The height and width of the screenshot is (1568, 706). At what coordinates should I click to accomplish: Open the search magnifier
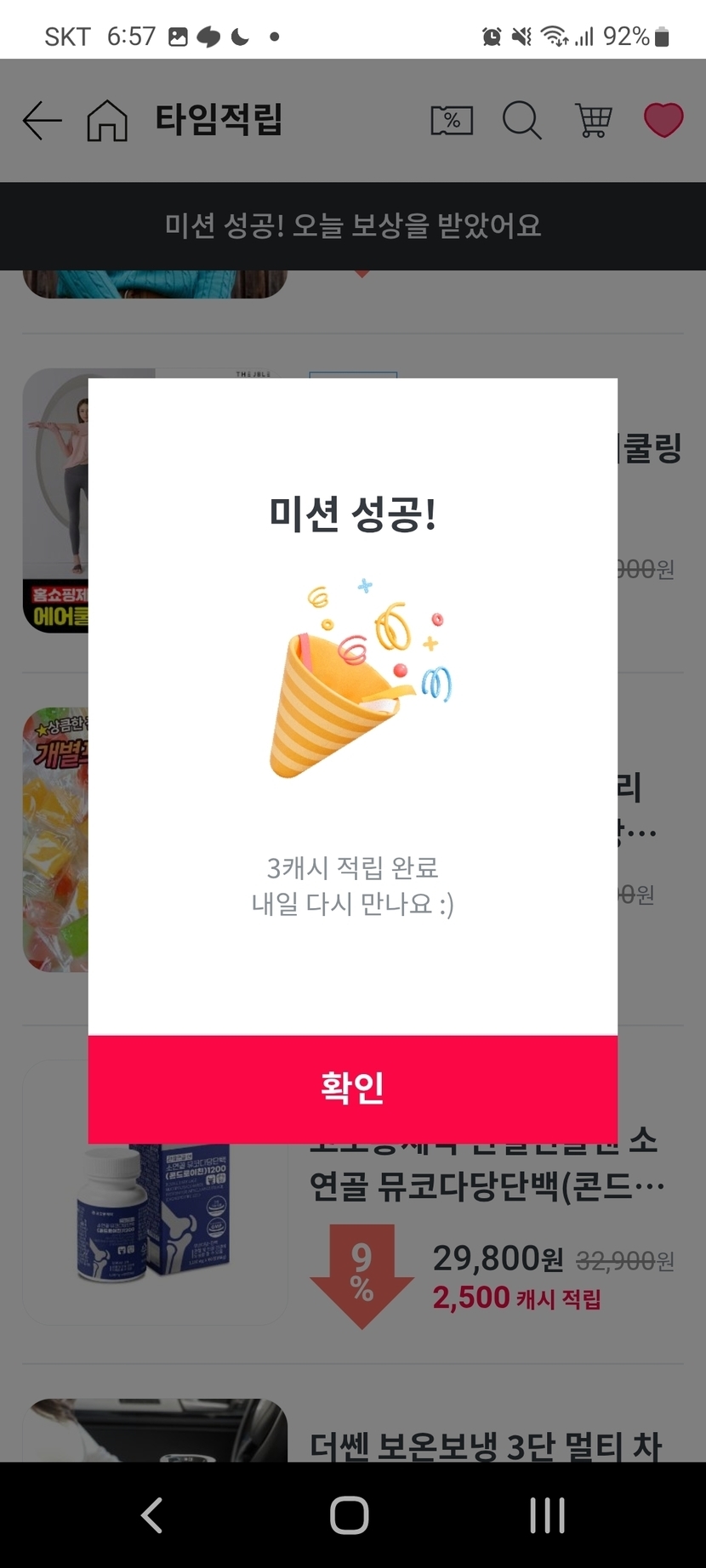coord(521,121)
